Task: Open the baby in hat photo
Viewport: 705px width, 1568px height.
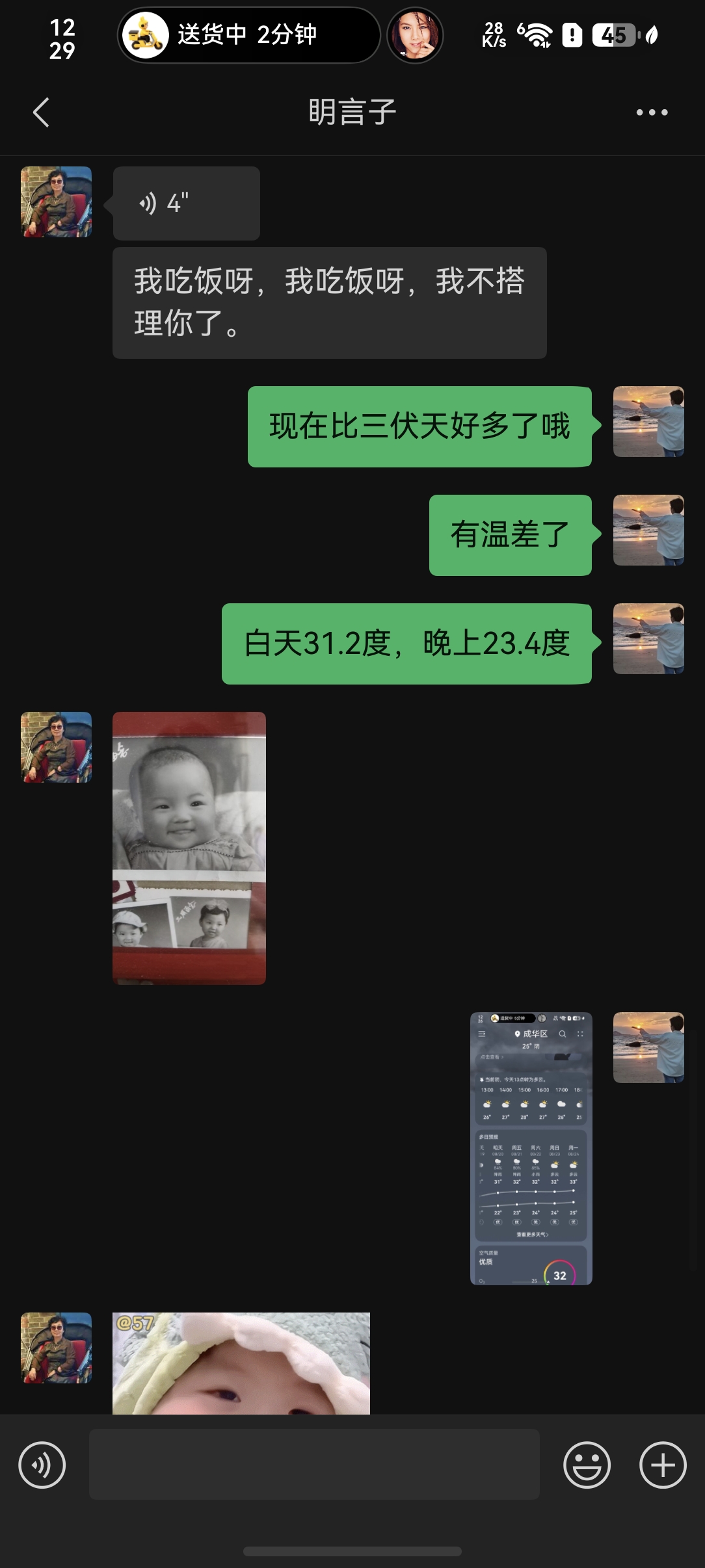Action: point(241,1363)
